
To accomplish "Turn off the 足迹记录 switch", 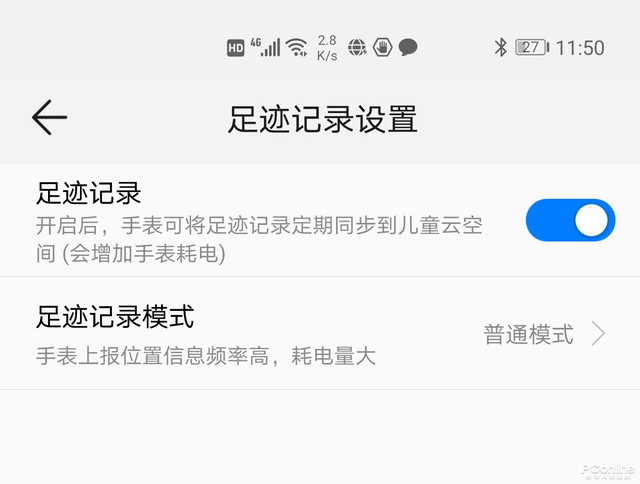I will [570, 220].
